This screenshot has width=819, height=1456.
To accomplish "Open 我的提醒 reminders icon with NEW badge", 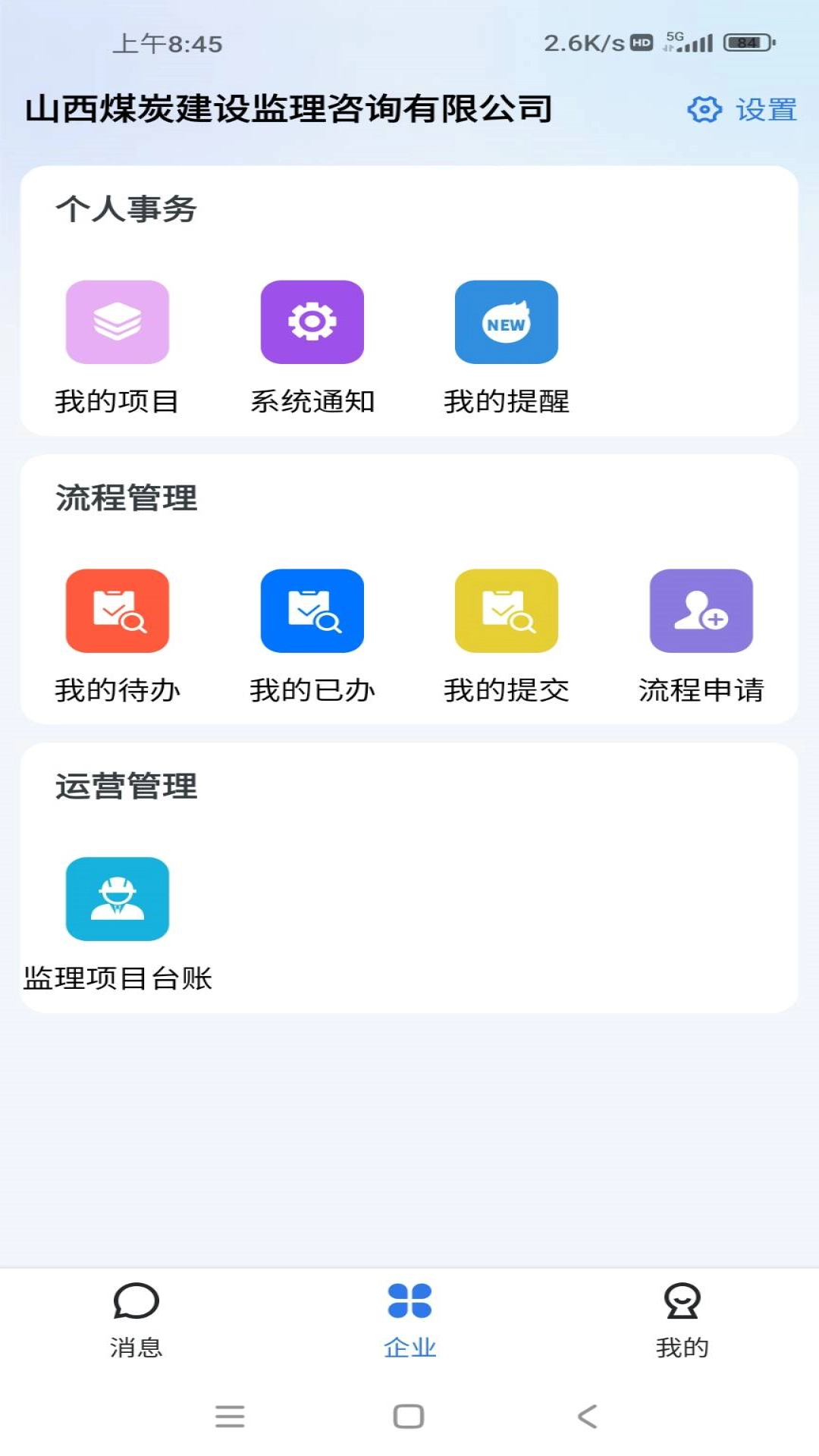I will [506, 322].
